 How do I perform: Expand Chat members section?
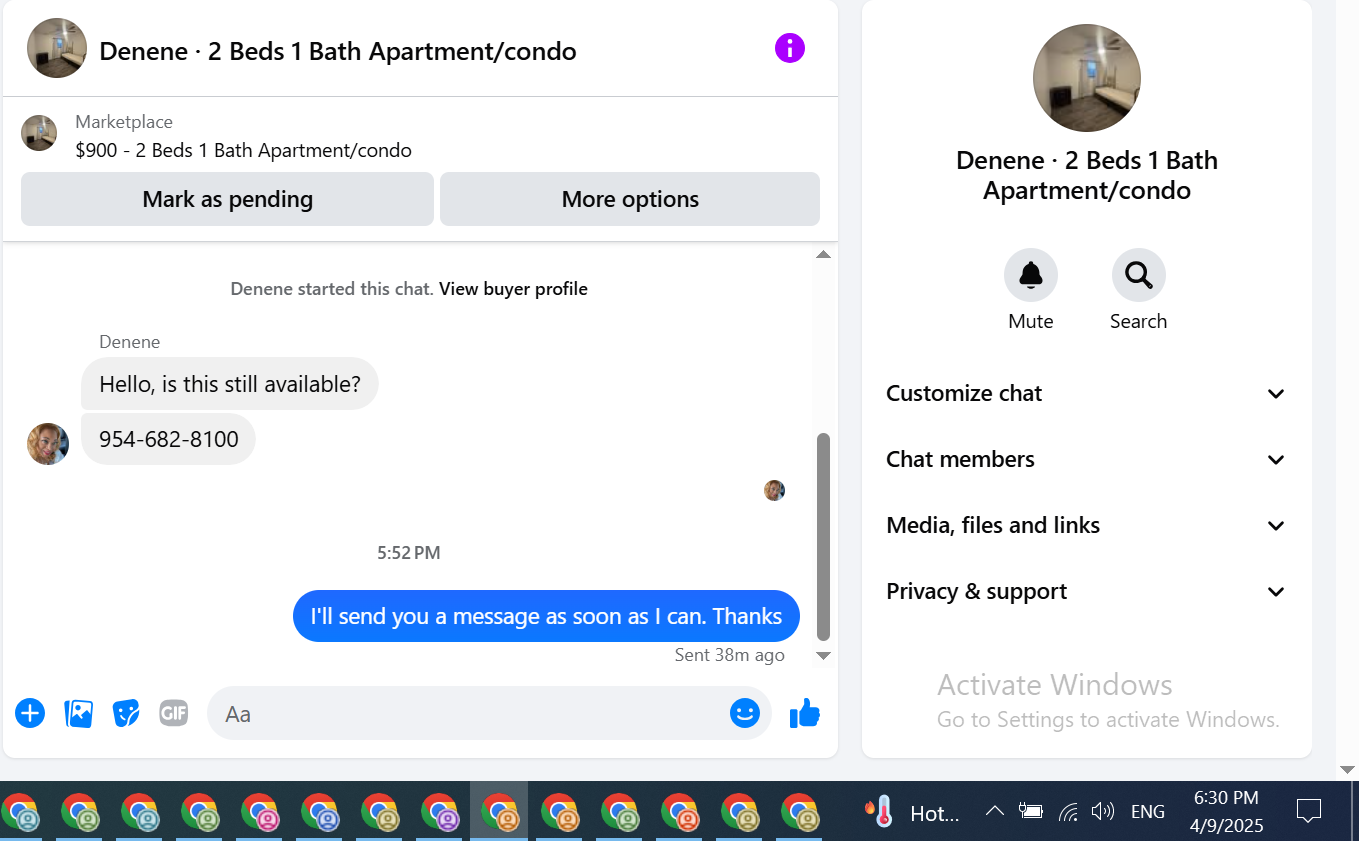[1086, 460]
